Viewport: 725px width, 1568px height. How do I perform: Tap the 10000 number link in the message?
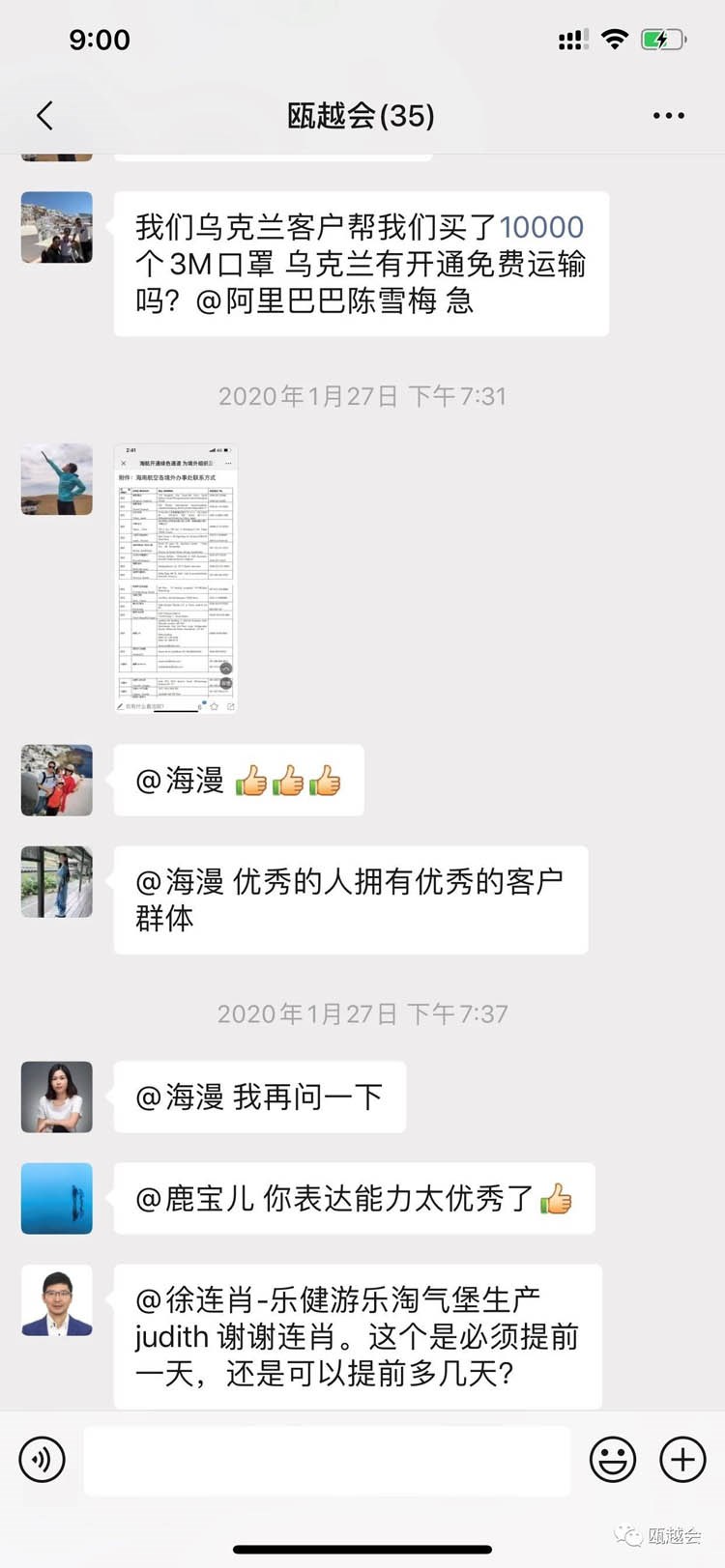click(x=541, y=227)
